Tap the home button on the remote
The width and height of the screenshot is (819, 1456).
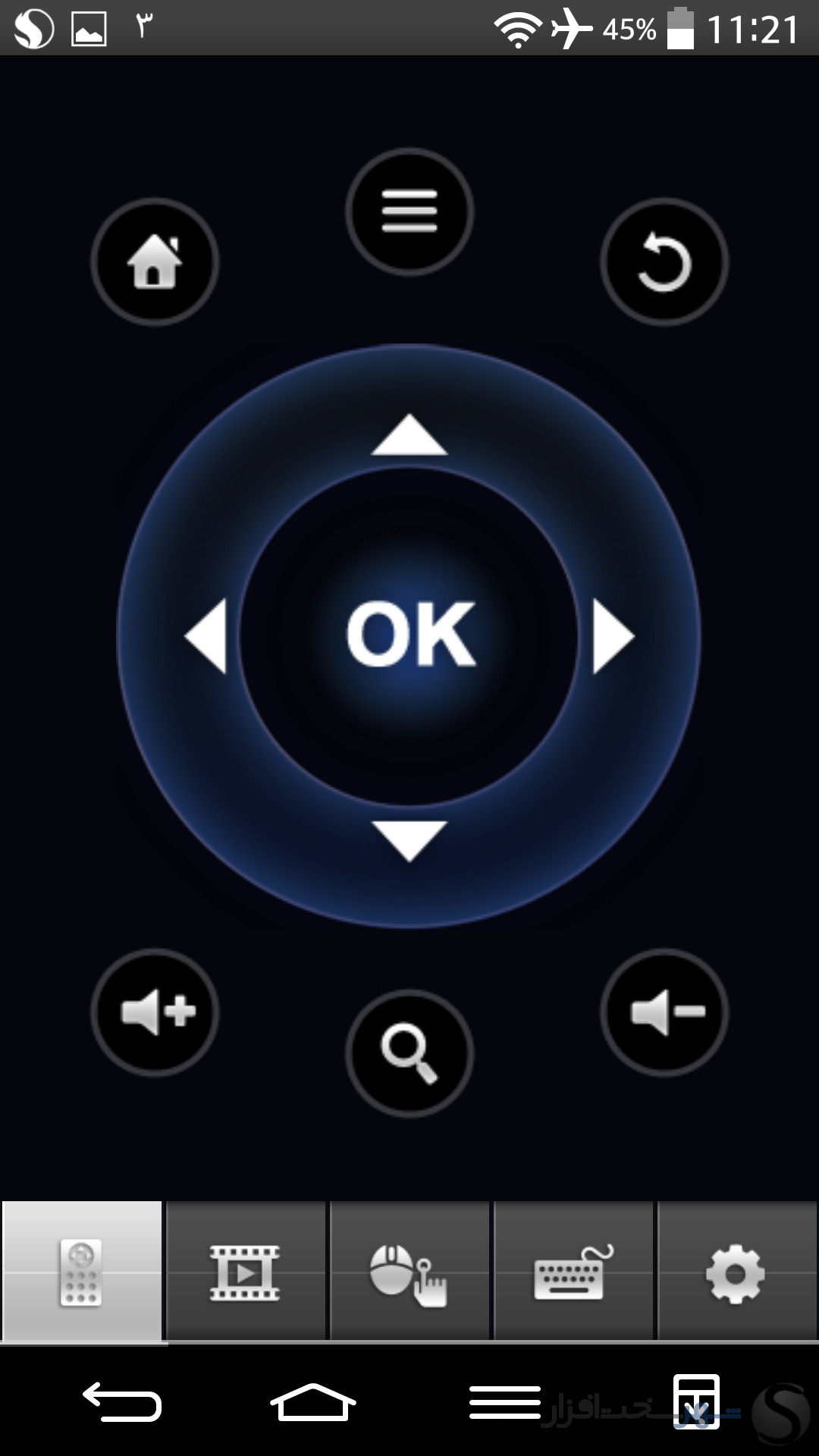[155, 262]
